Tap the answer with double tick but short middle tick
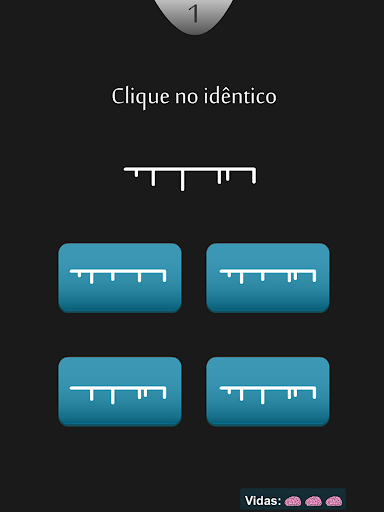The height and width of the screenshot is (512, 384). click(x=268, y=278)
